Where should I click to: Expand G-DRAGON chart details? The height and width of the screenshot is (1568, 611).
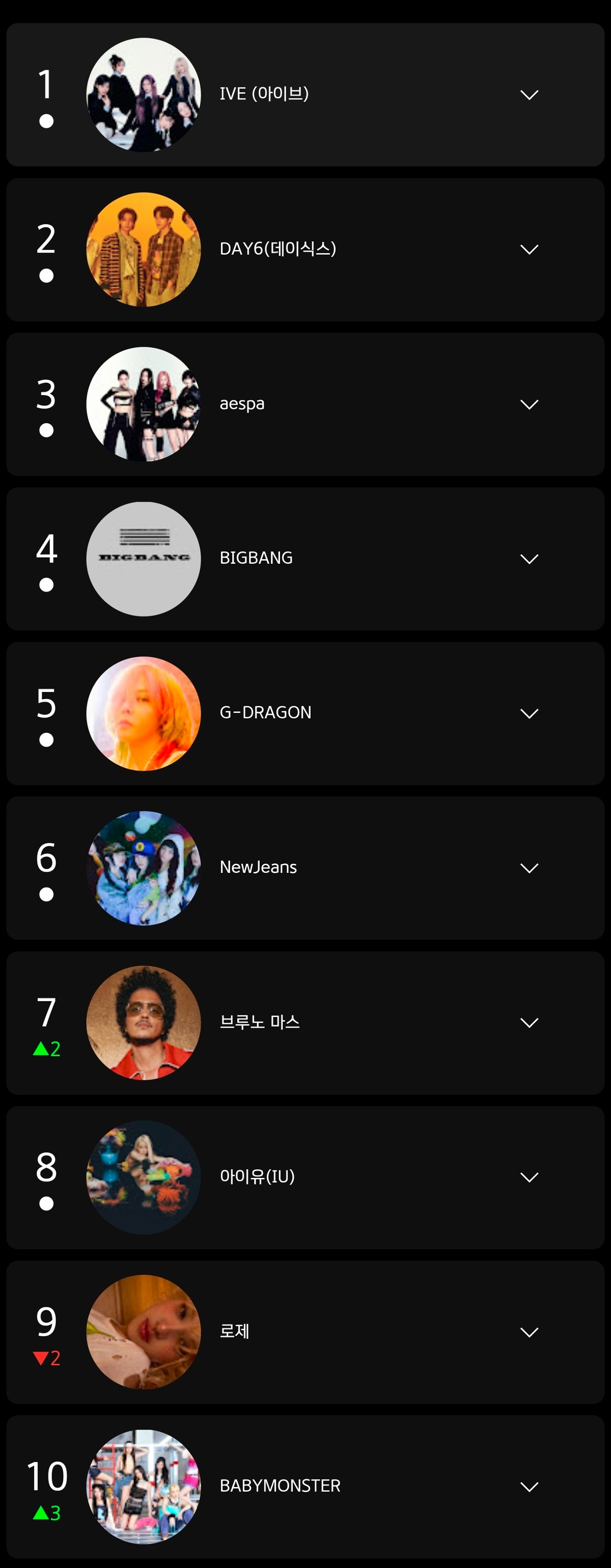point(529,713)
